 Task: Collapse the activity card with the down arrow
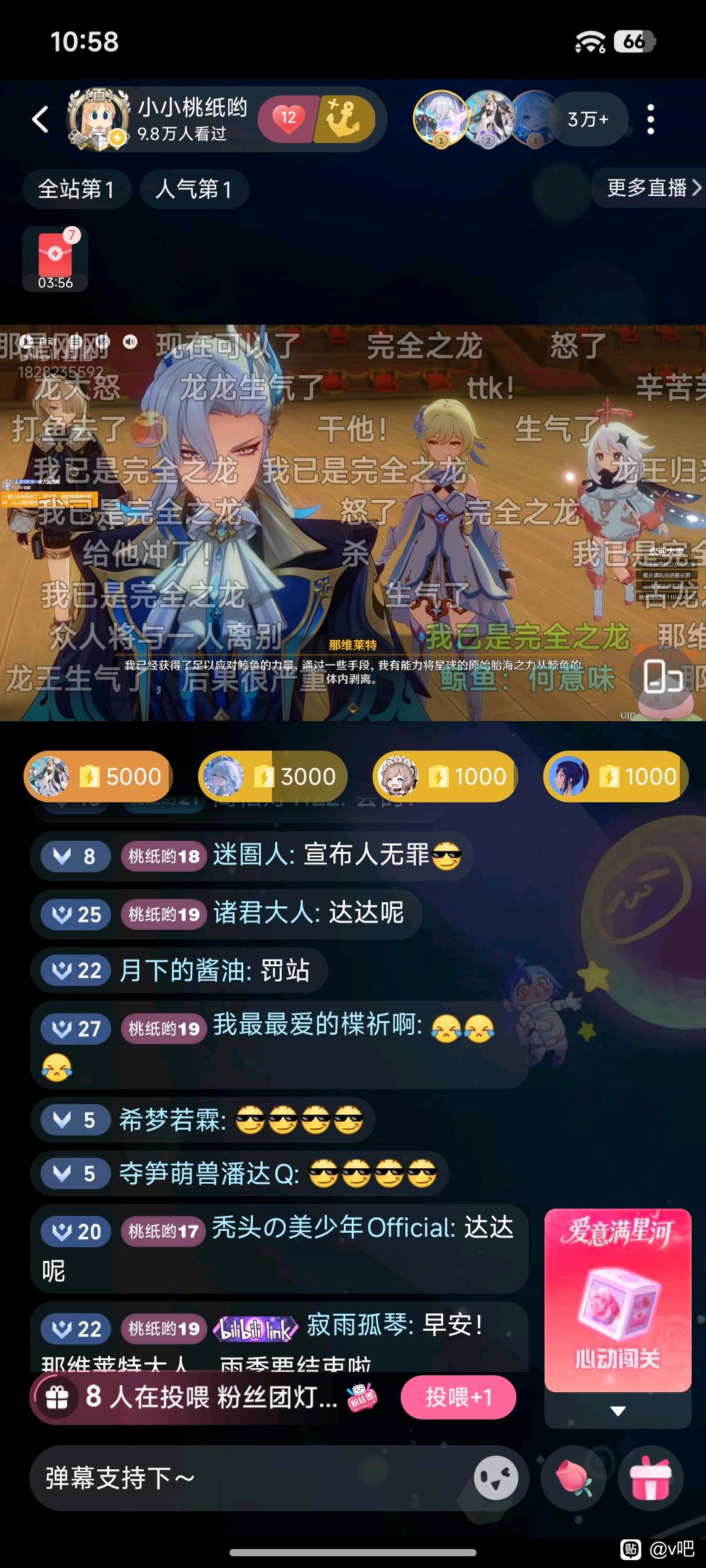pos(618,1411)
